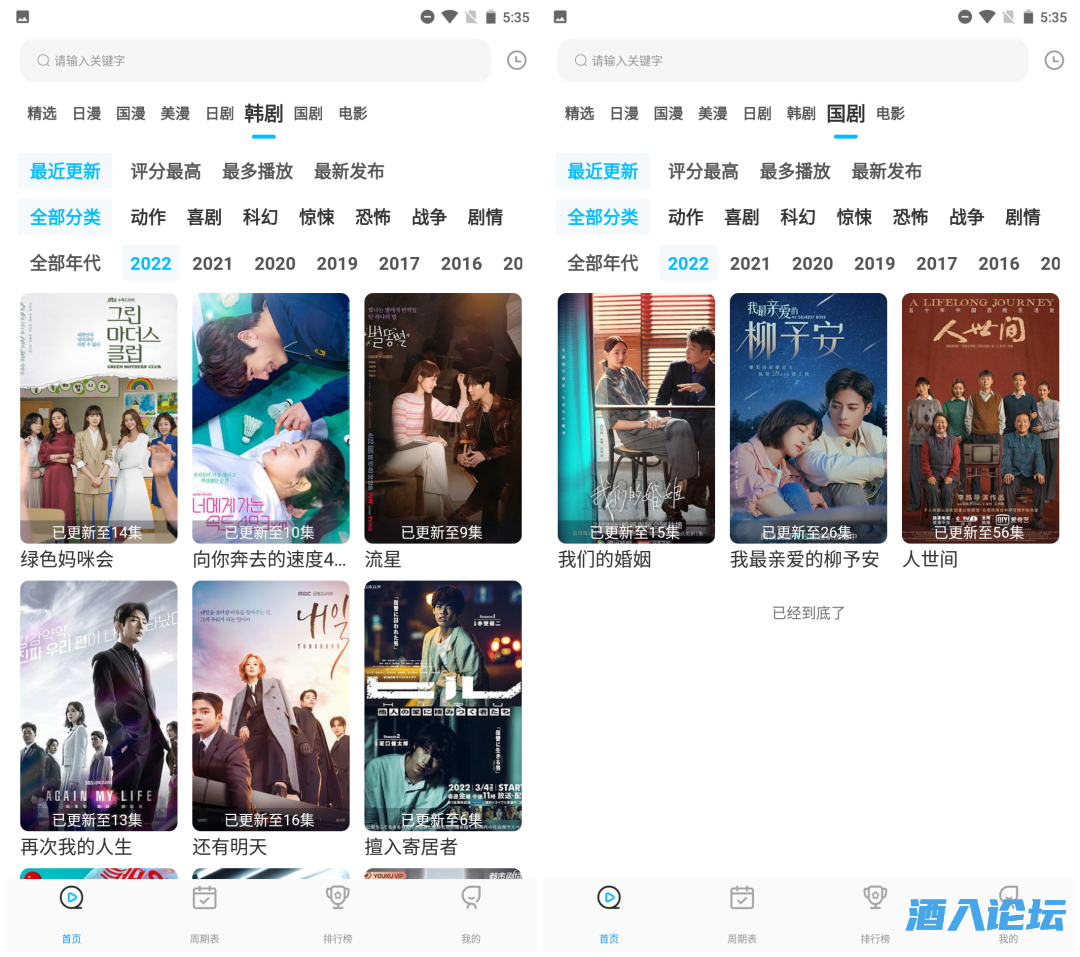Open the 人世间 drama card
Viewport: 1080px width, 957px height.
tap(980, 418)
